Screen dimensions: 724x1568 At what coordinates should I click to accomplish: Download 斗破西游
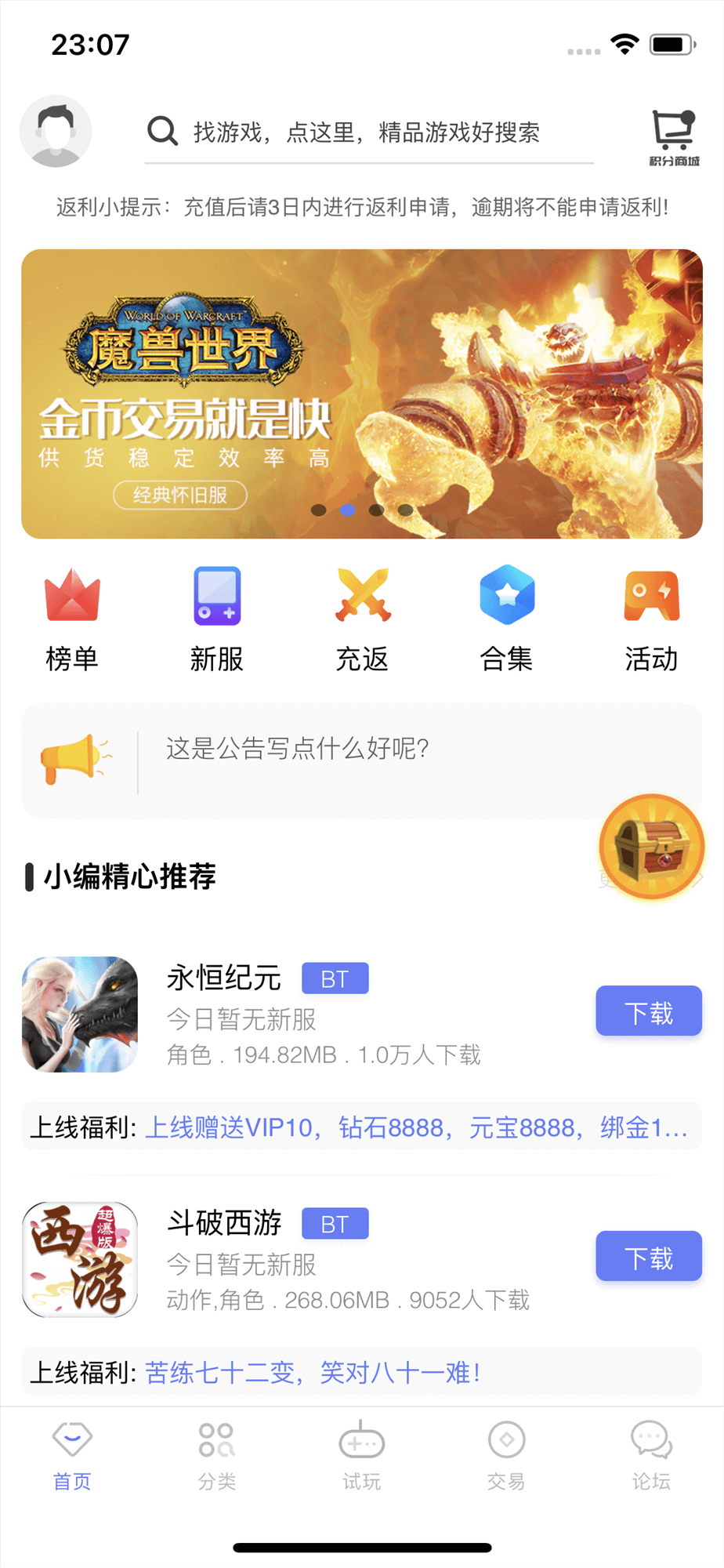[x=648, y=1257]
